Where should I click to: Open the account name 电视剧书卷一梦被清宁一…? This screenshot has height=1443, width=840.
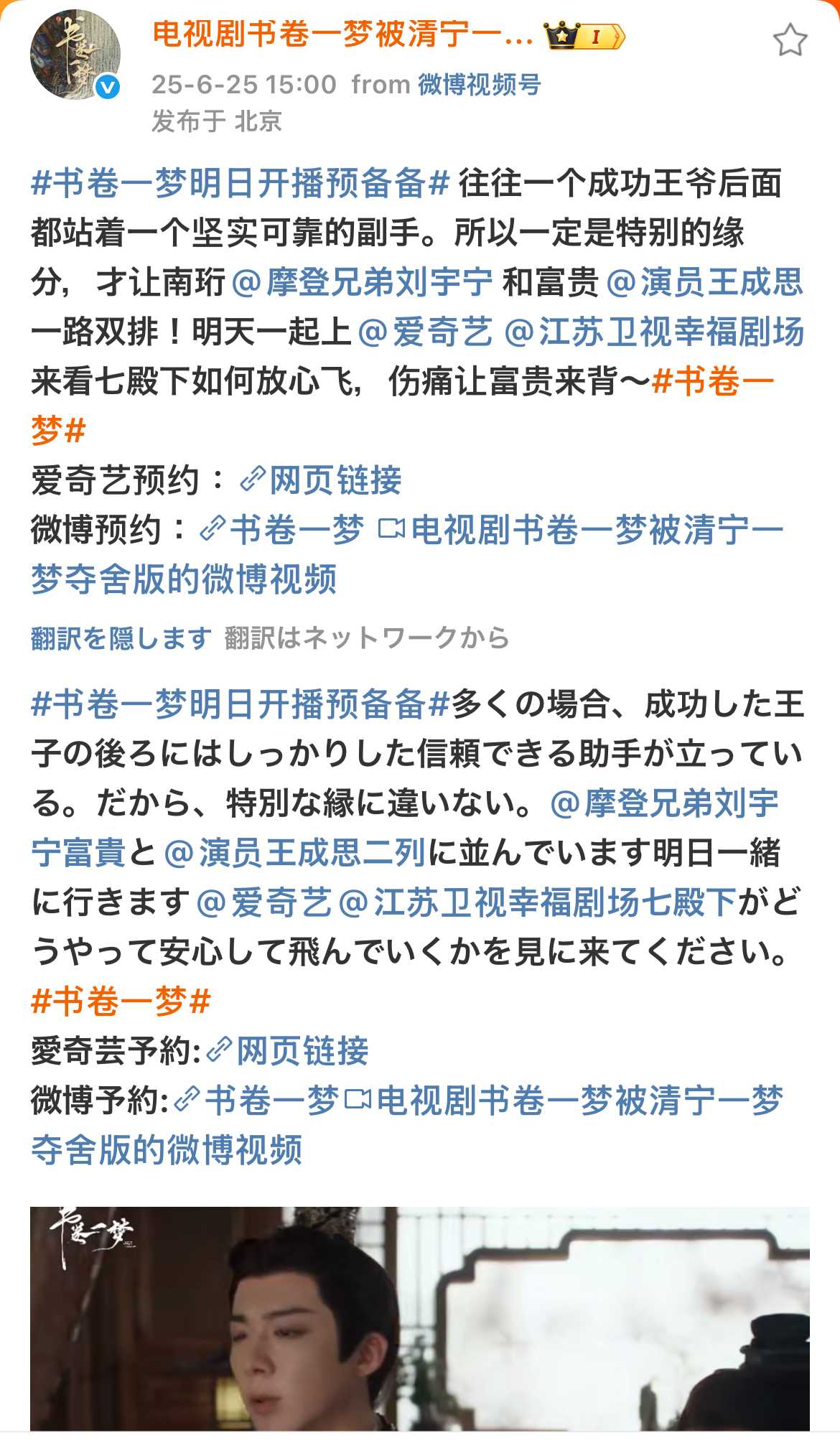point(342,35)
